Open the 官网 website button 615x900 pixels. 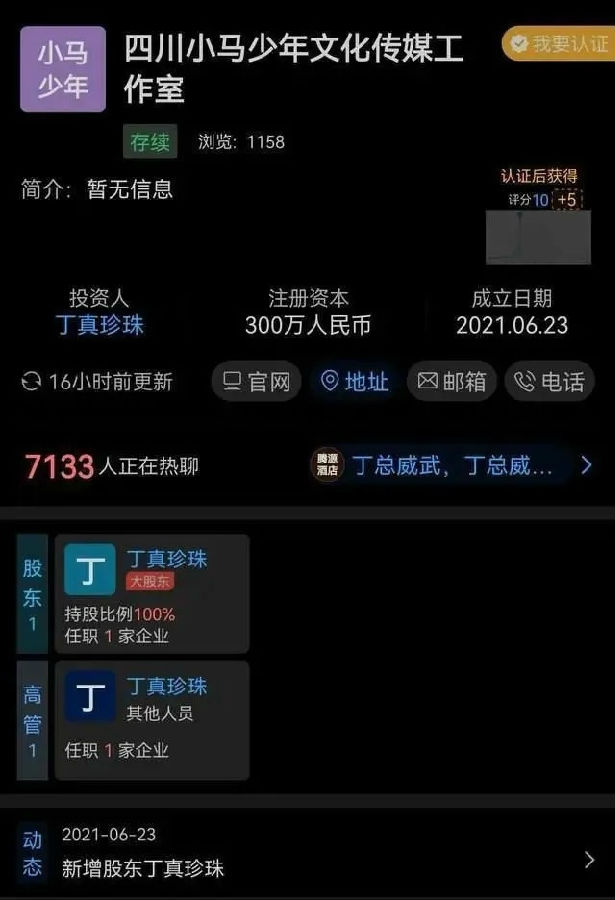256,381
